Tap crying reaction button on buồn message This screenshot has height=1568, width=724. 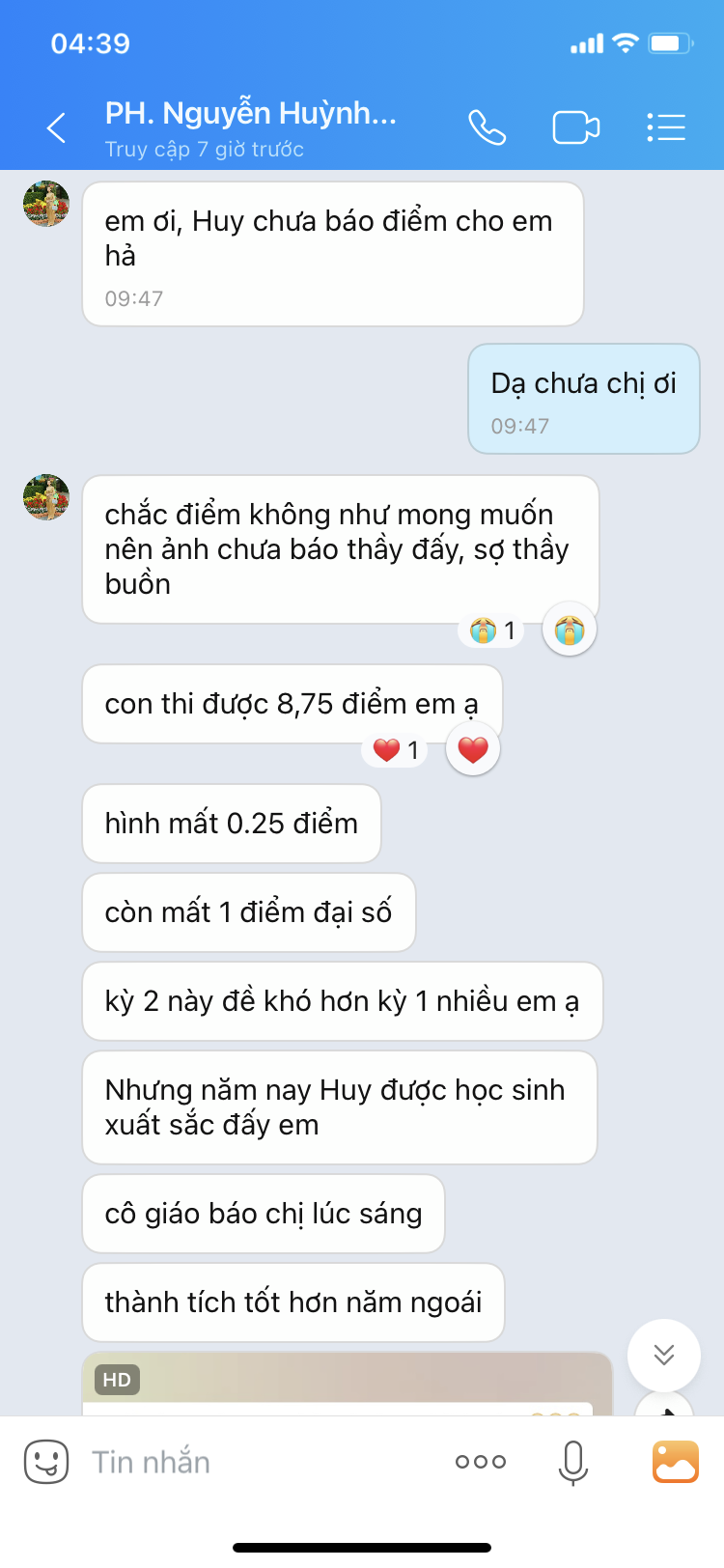point(570,630)
